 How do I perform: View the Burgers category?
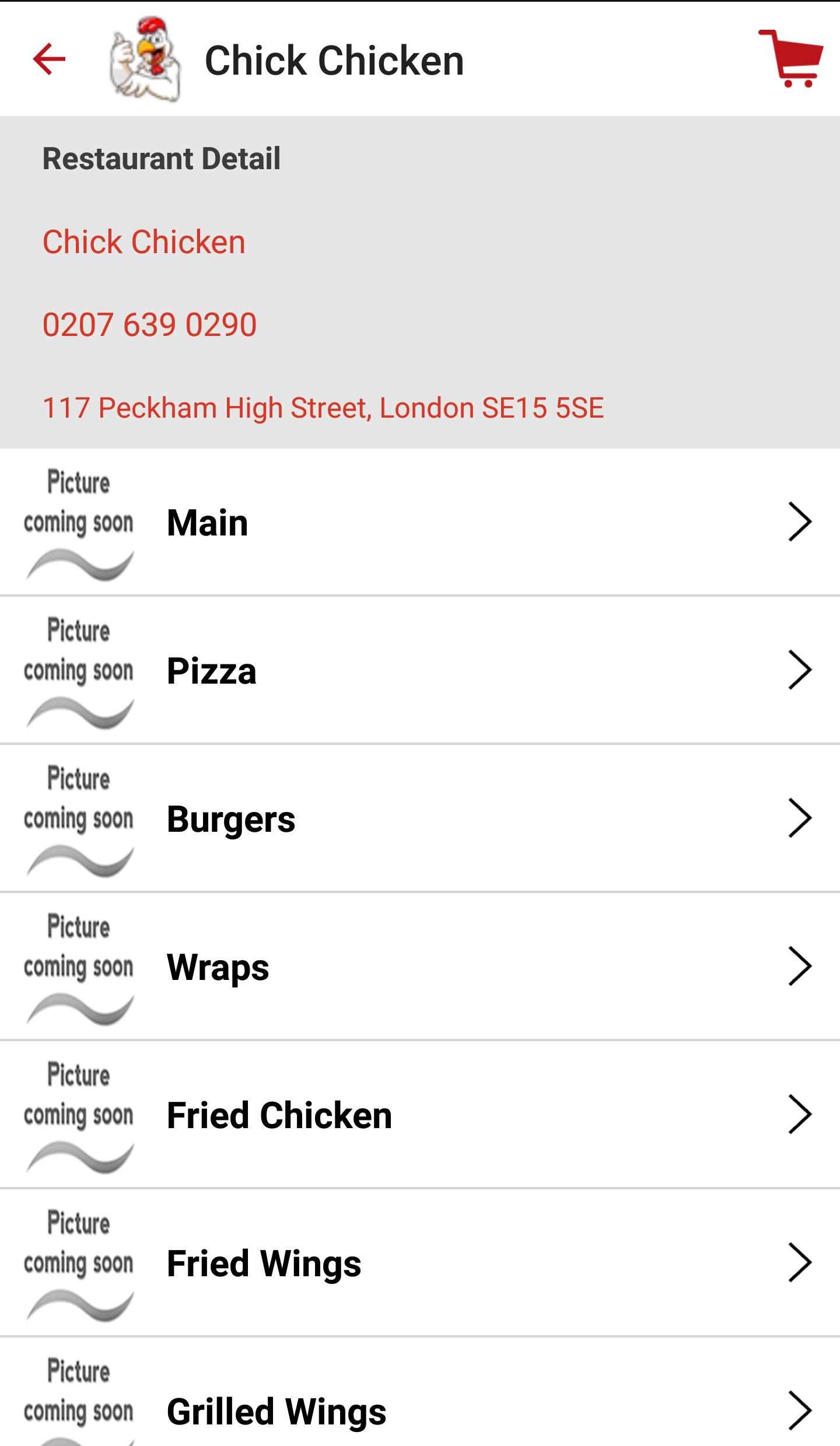419,819
